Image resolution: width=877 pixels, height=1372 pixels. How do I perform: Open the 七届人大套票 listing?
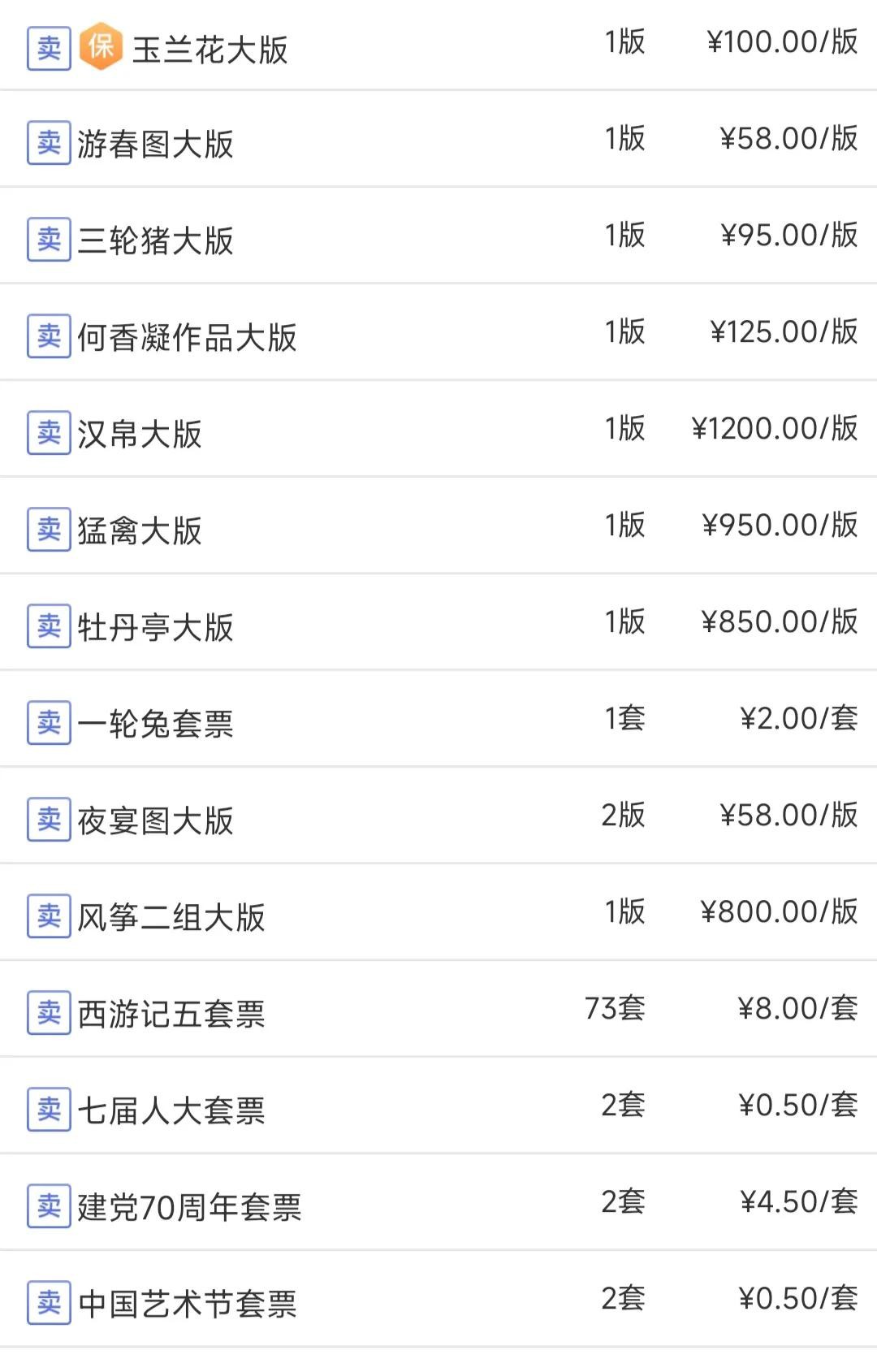click(x=171, y=1110)
